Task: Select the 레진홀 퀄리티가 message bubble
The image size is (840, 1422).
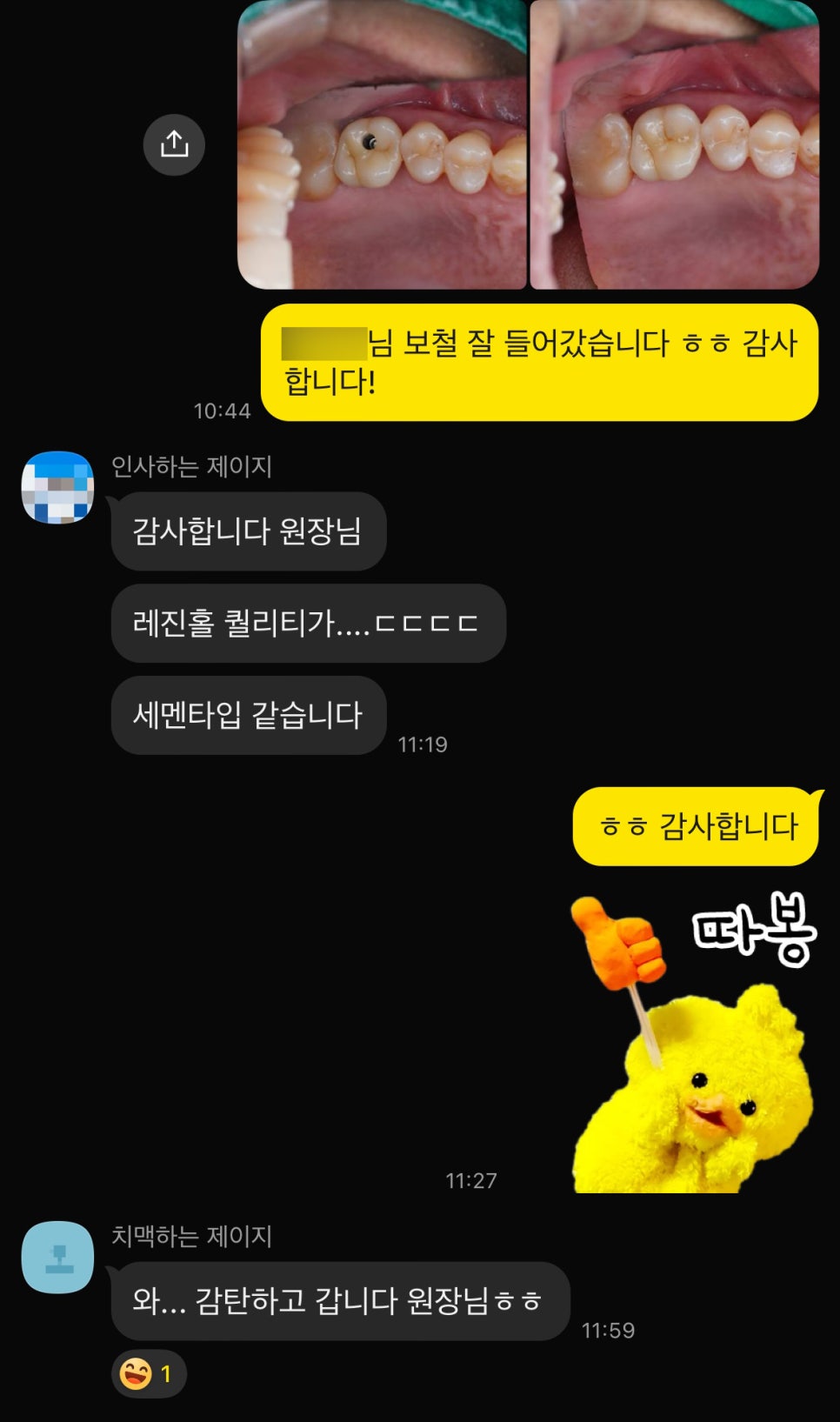Action: (309, 623)
